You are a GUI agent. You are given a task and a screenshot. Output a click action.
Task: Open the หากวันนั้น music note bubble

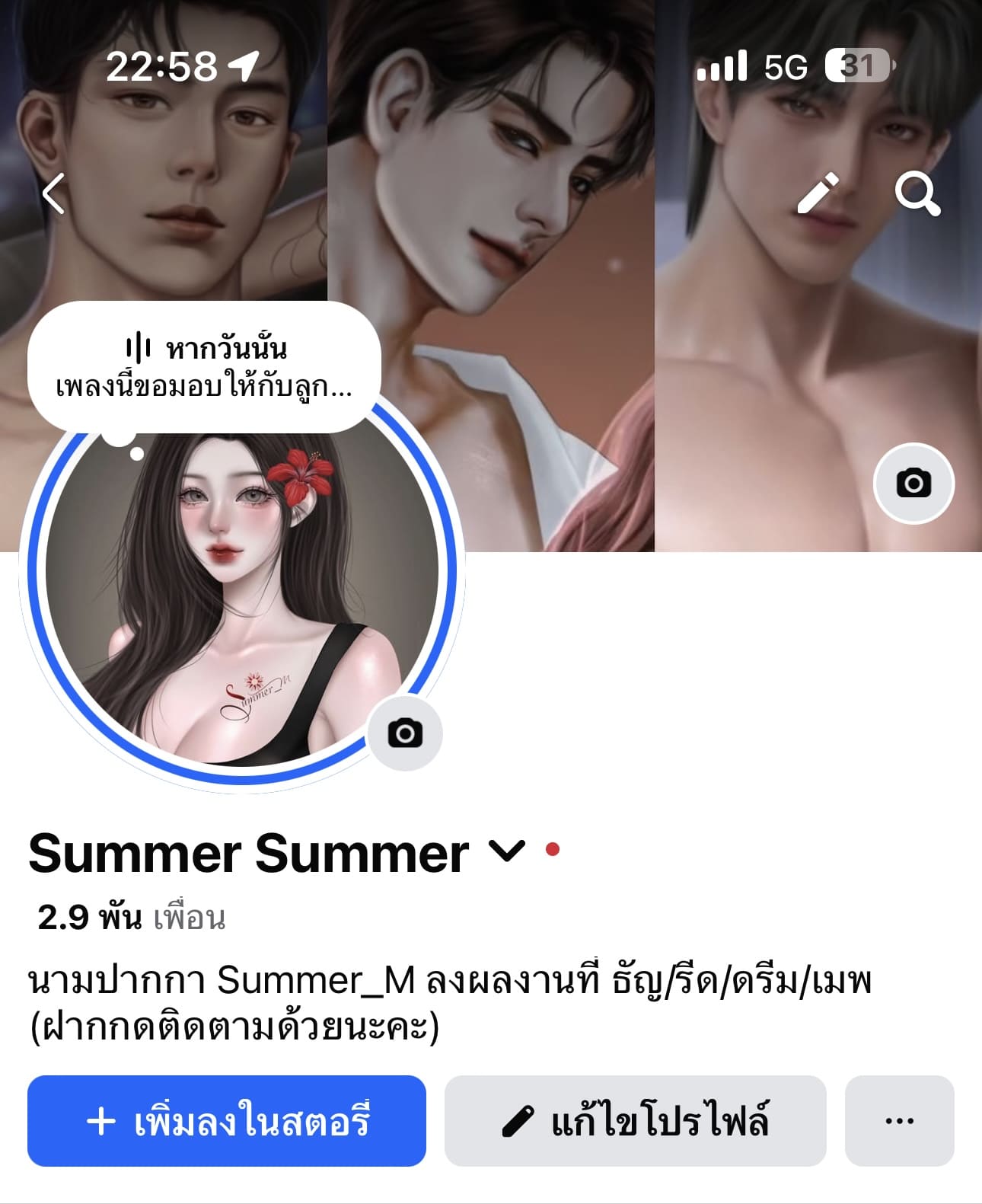tap(204, 368)
